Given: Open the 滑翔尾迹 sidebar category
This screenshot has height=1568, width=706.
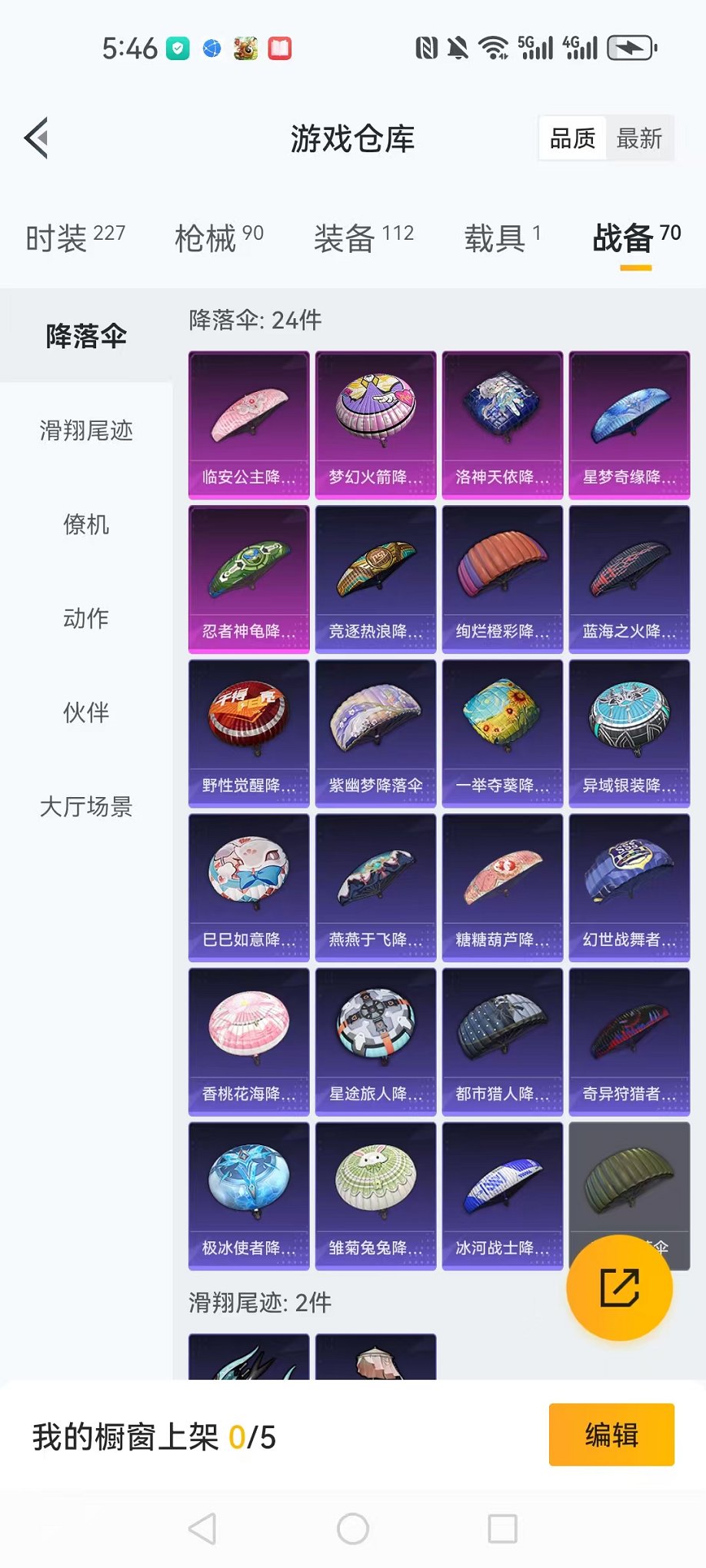Looking at the screenshot, I should [85, 432].
